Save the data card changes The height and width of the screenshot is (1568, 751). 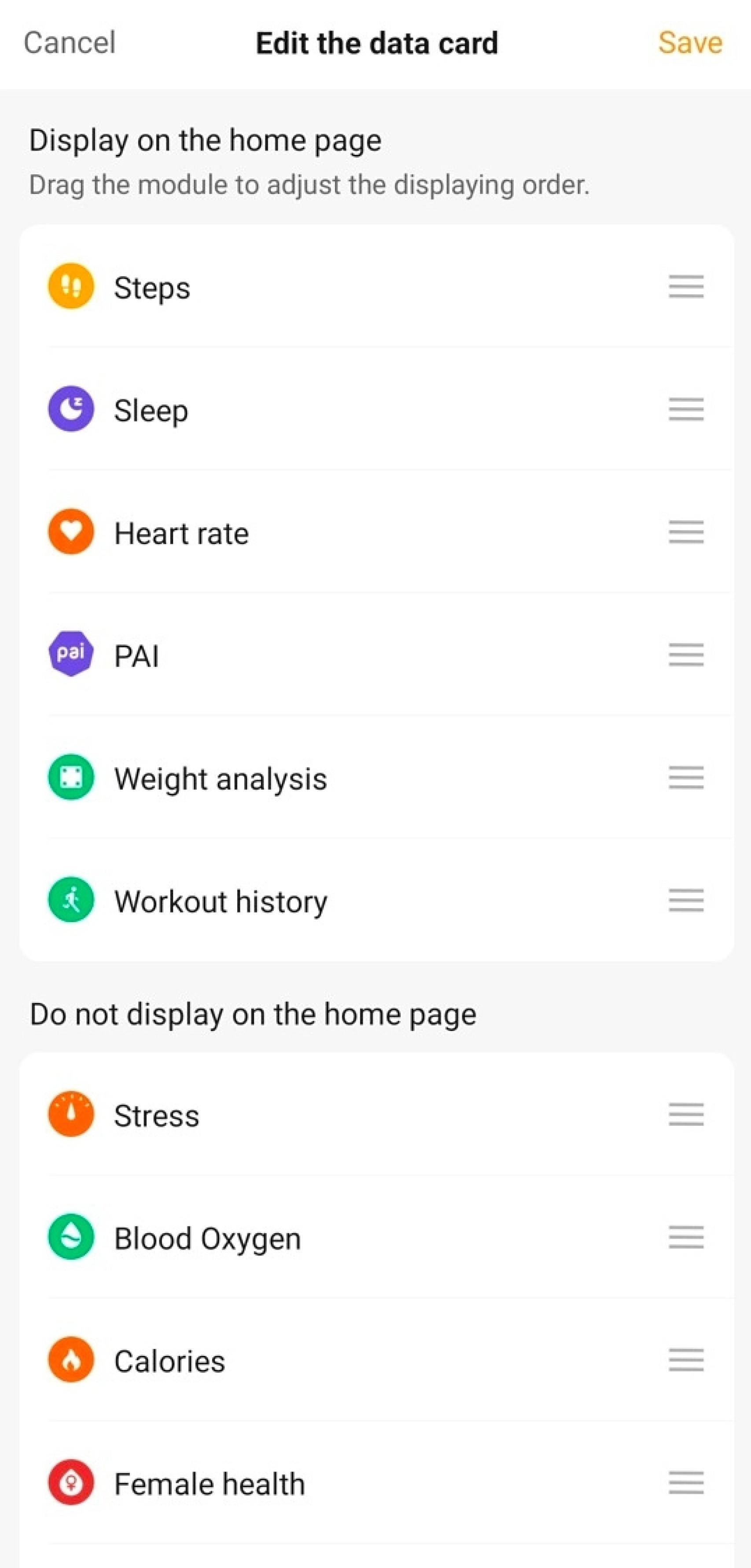point(690,43)
